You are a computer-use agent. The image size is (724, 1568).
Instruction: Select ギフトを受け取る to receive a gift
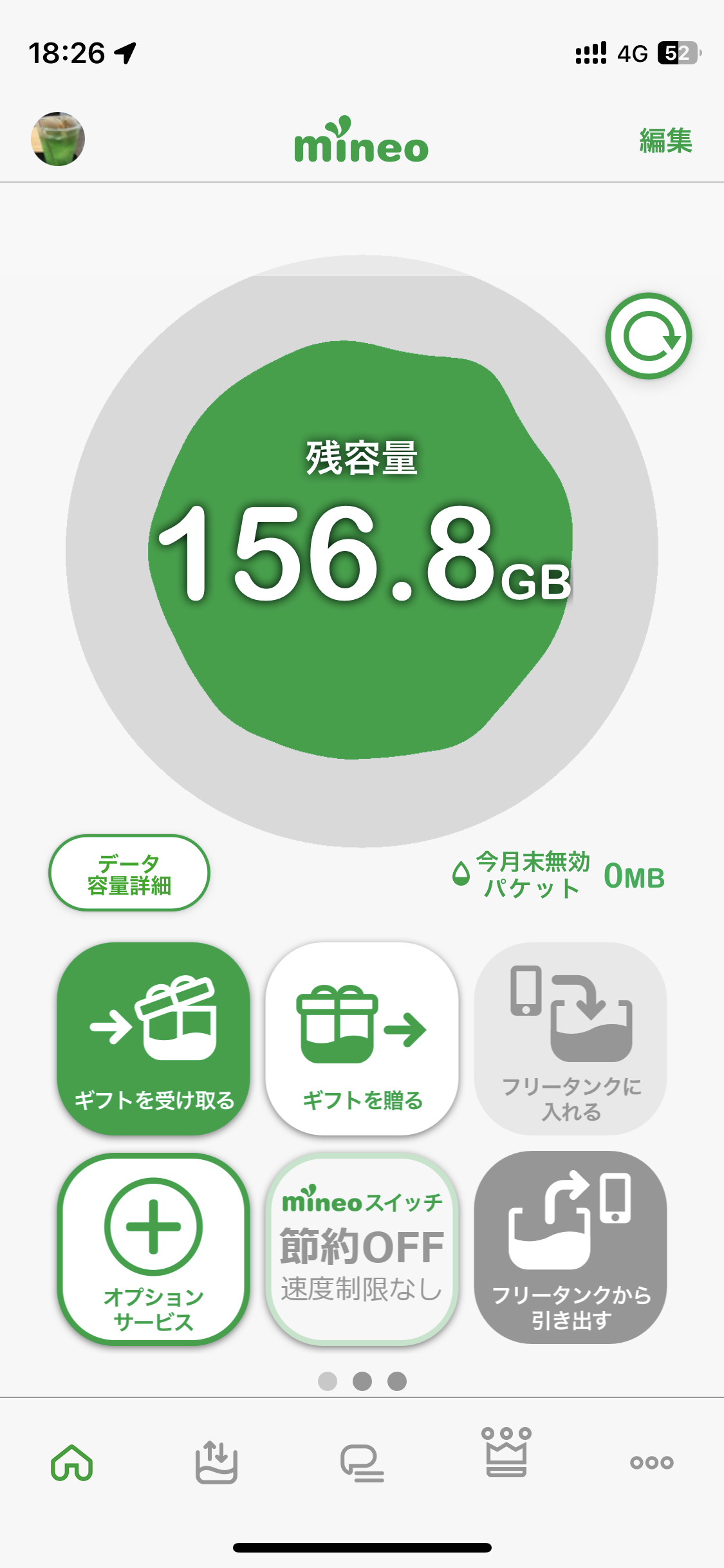click(153, 1038)
